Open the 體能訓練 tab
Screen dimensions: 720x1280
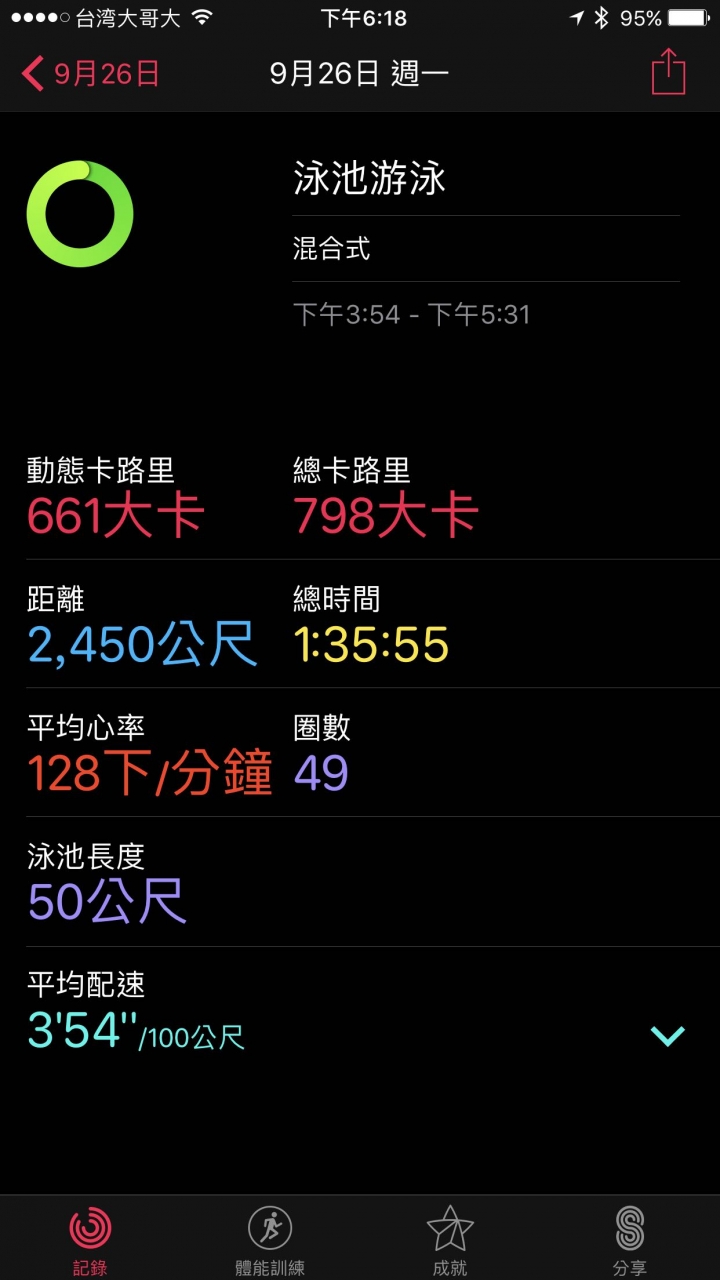coord(270,1240)
